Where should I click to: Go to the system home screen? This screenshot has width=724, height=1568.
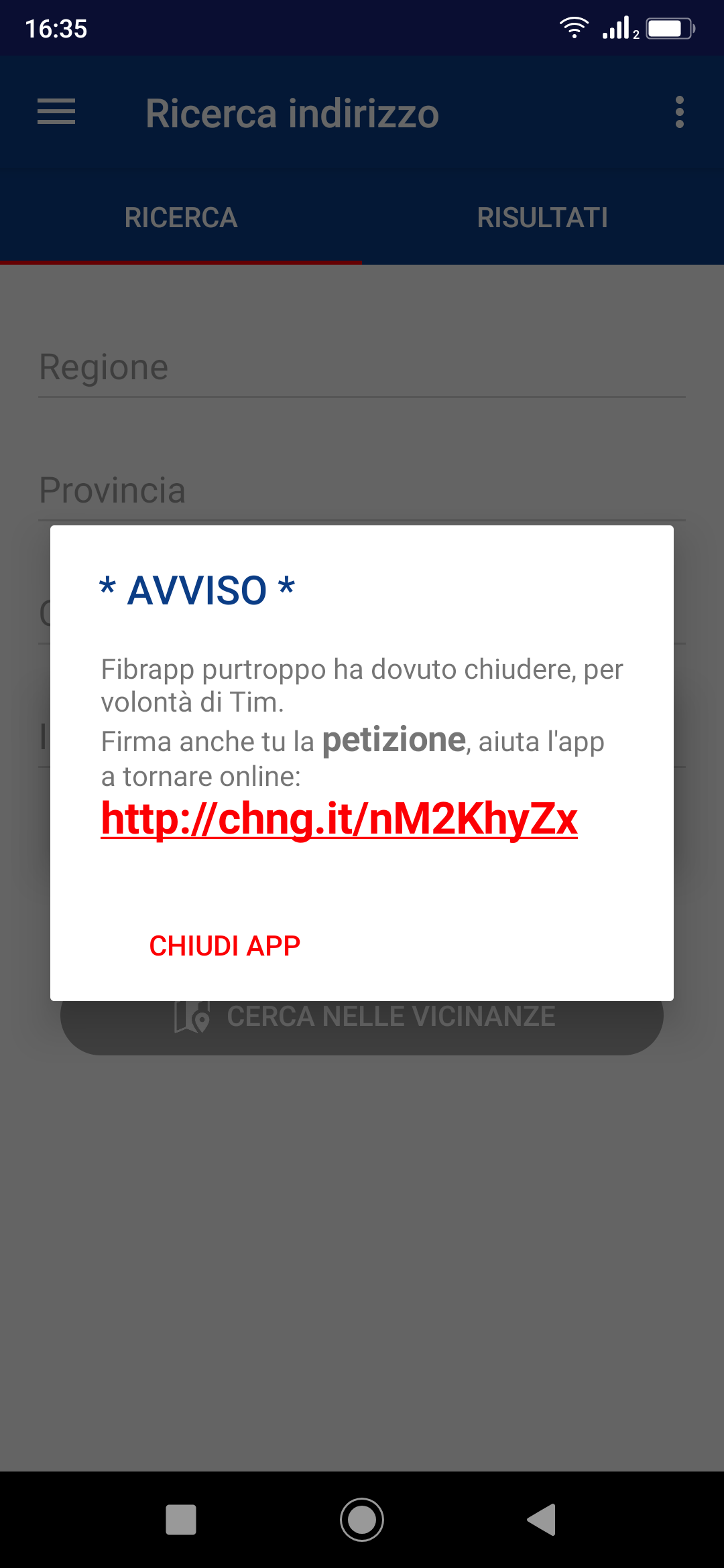click(x=362, y=1519)
